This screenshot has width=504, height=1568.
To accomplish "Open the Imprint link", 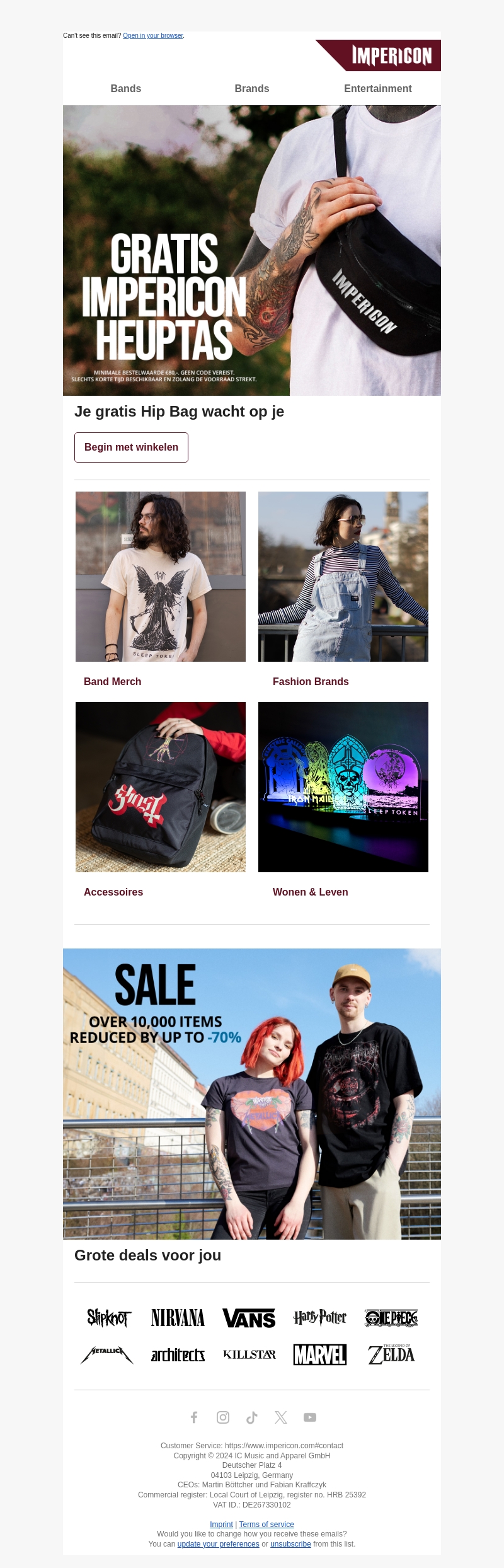I will 221,1525.
